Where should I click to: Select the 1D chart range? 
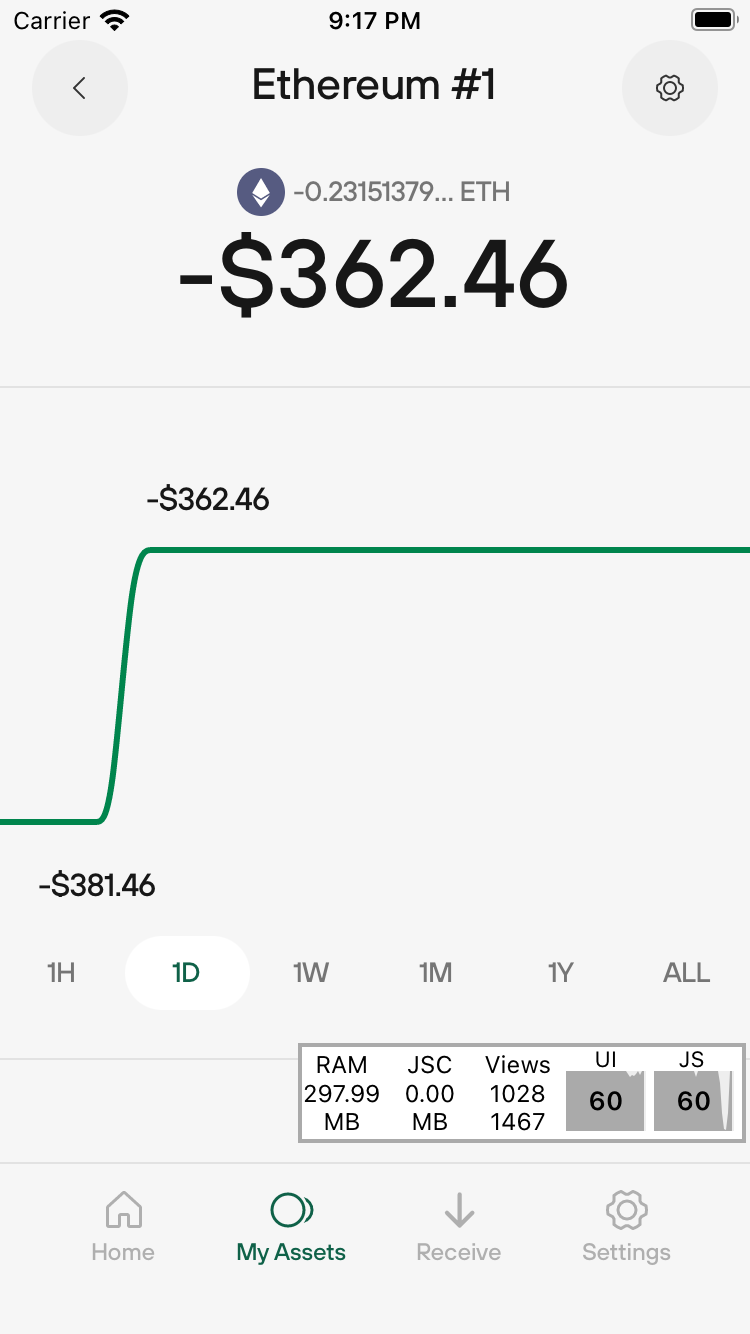coord(186,973)
